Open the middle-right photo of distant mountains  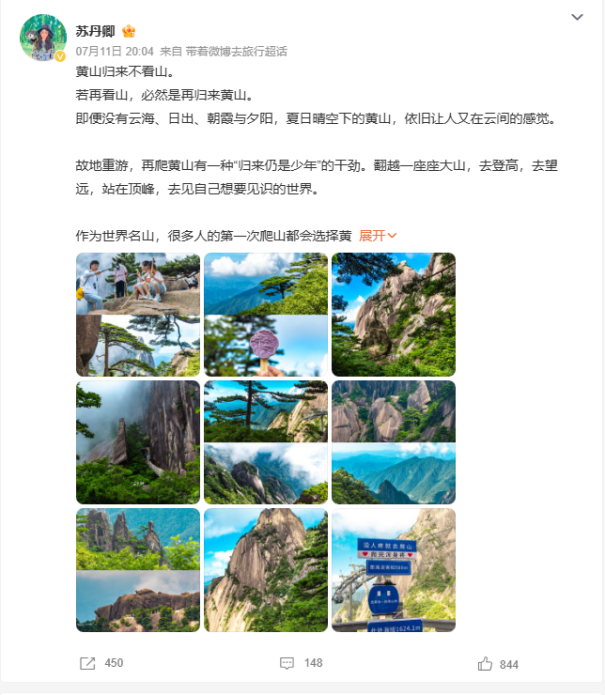tap(393, 442)
